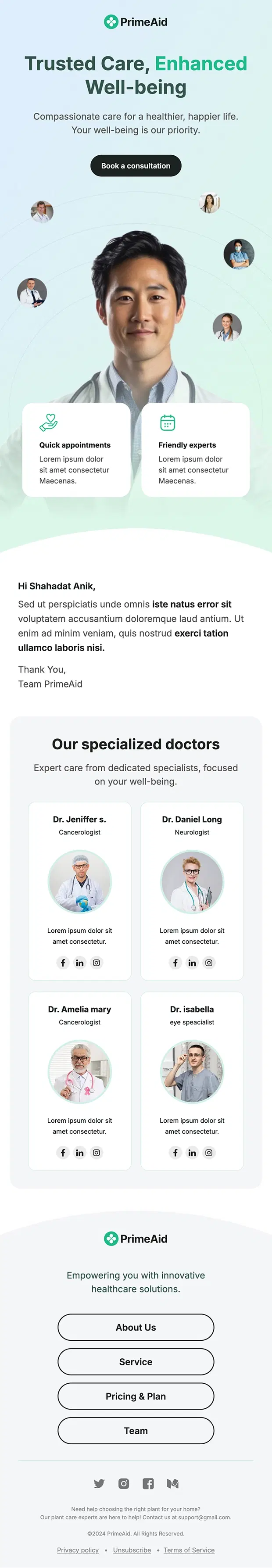272x1568 pixels.
Task: Open Dr. isabella's LinkedIn profile
Action: (x=192, y=1152)
